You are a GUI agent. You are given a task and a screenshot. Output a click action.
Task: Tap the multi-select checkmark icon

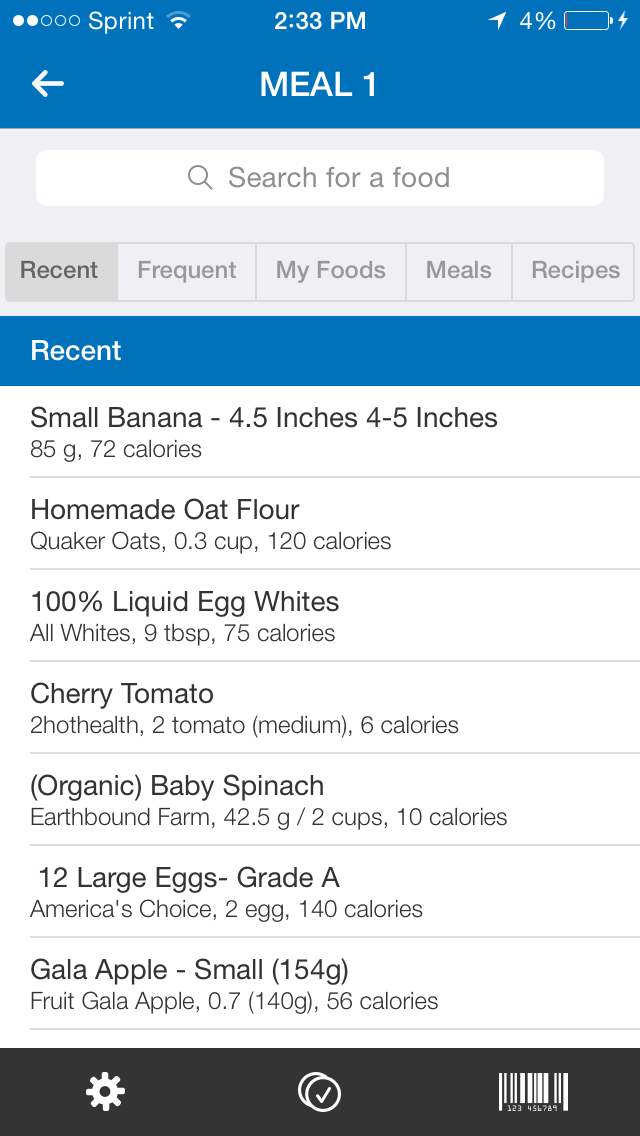point(320,1092)
